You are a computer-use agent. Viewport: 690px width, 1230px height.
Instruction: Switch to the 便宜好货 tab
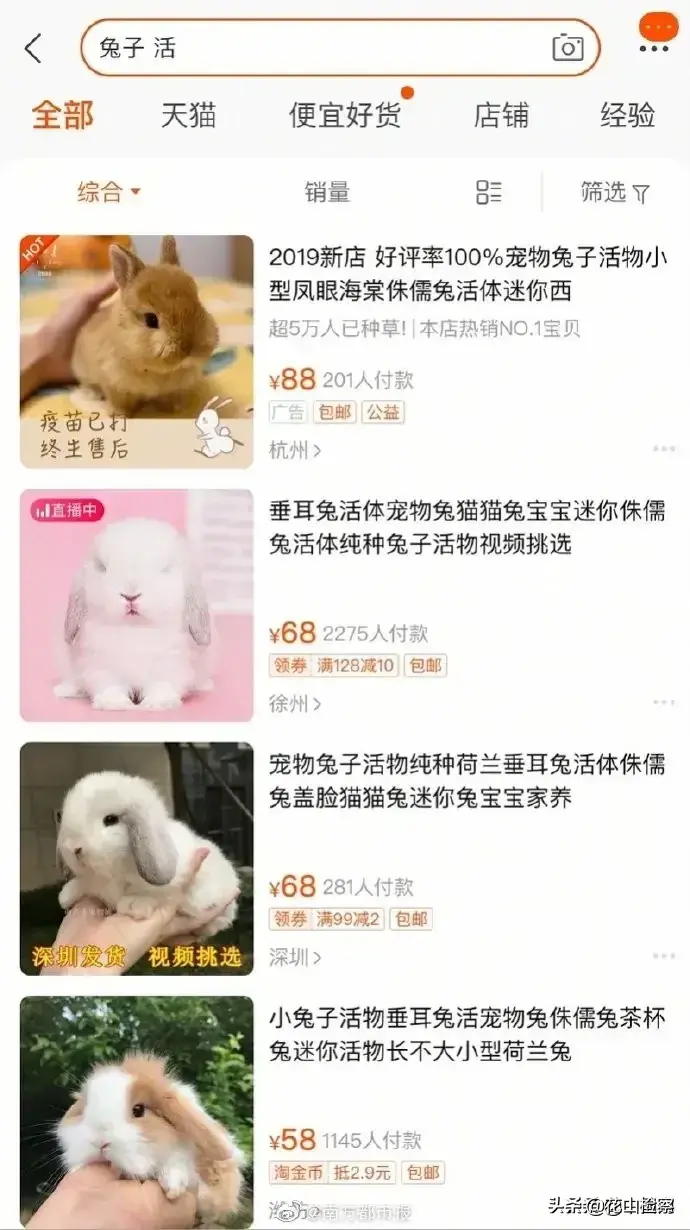345,115
